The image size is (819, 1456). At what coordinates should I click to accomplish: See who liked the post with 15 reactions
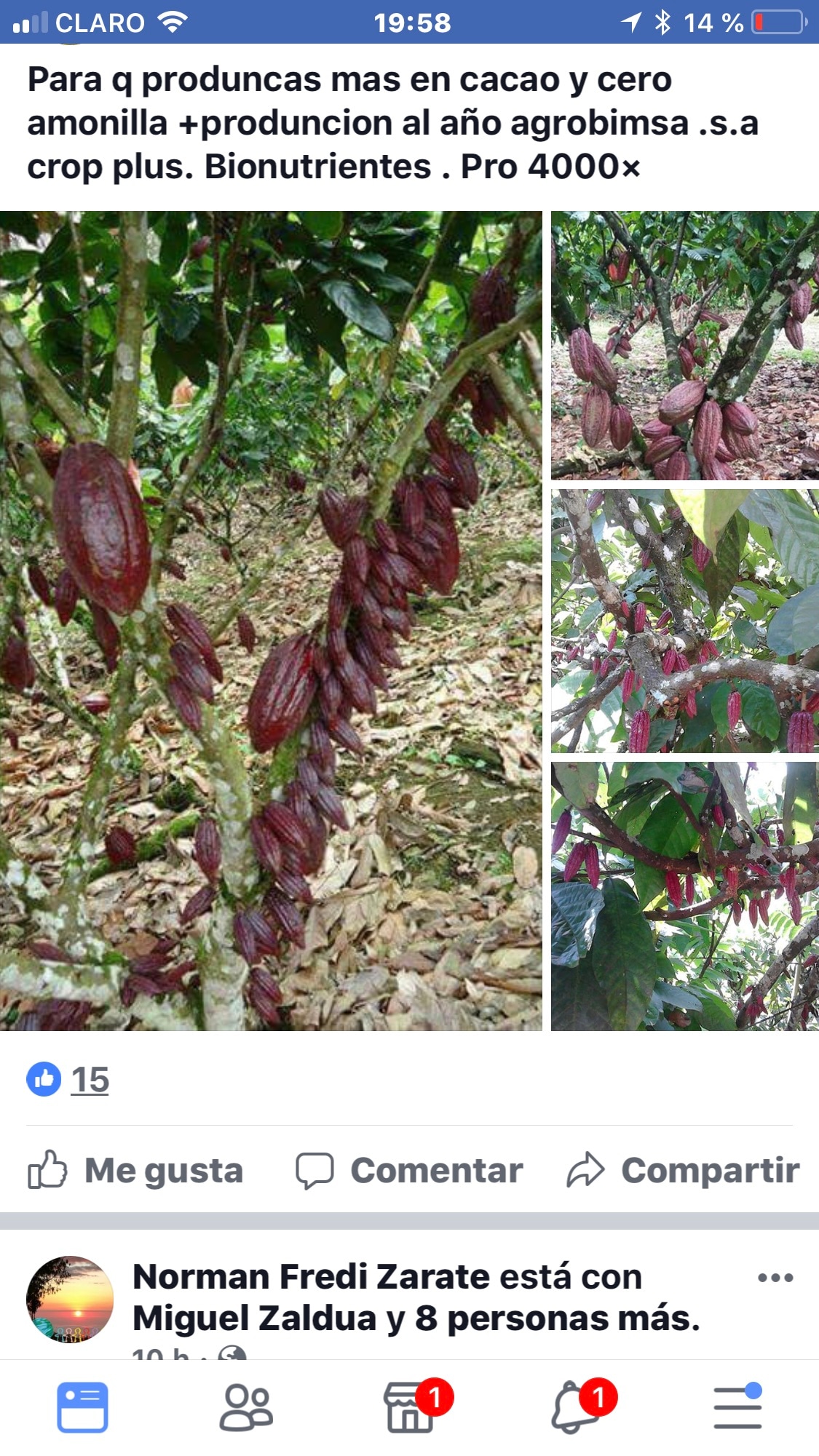click(x=90, y=1079)
